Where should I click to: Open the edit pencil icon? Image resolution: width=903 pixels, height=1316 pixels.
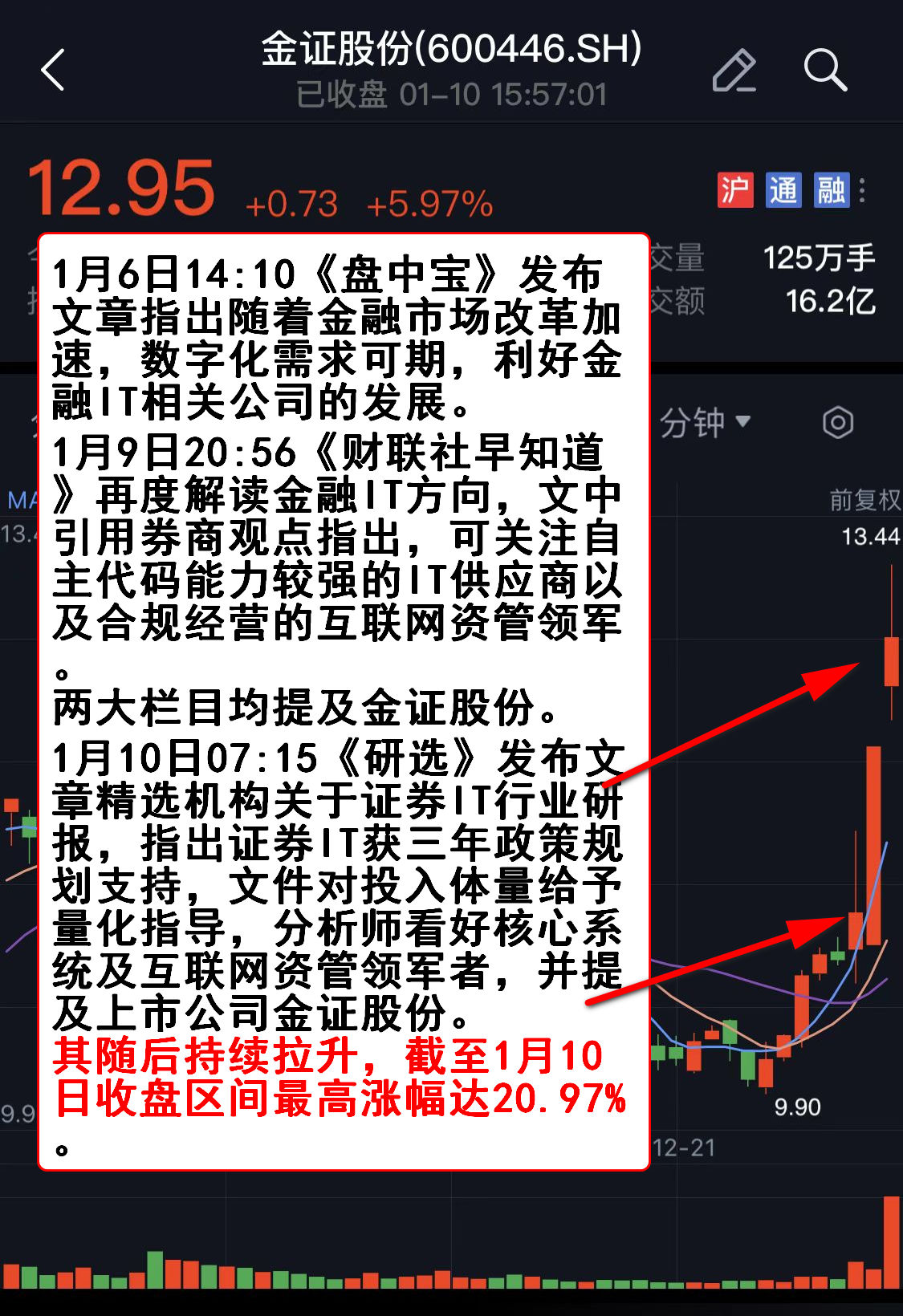click(734, 71)
